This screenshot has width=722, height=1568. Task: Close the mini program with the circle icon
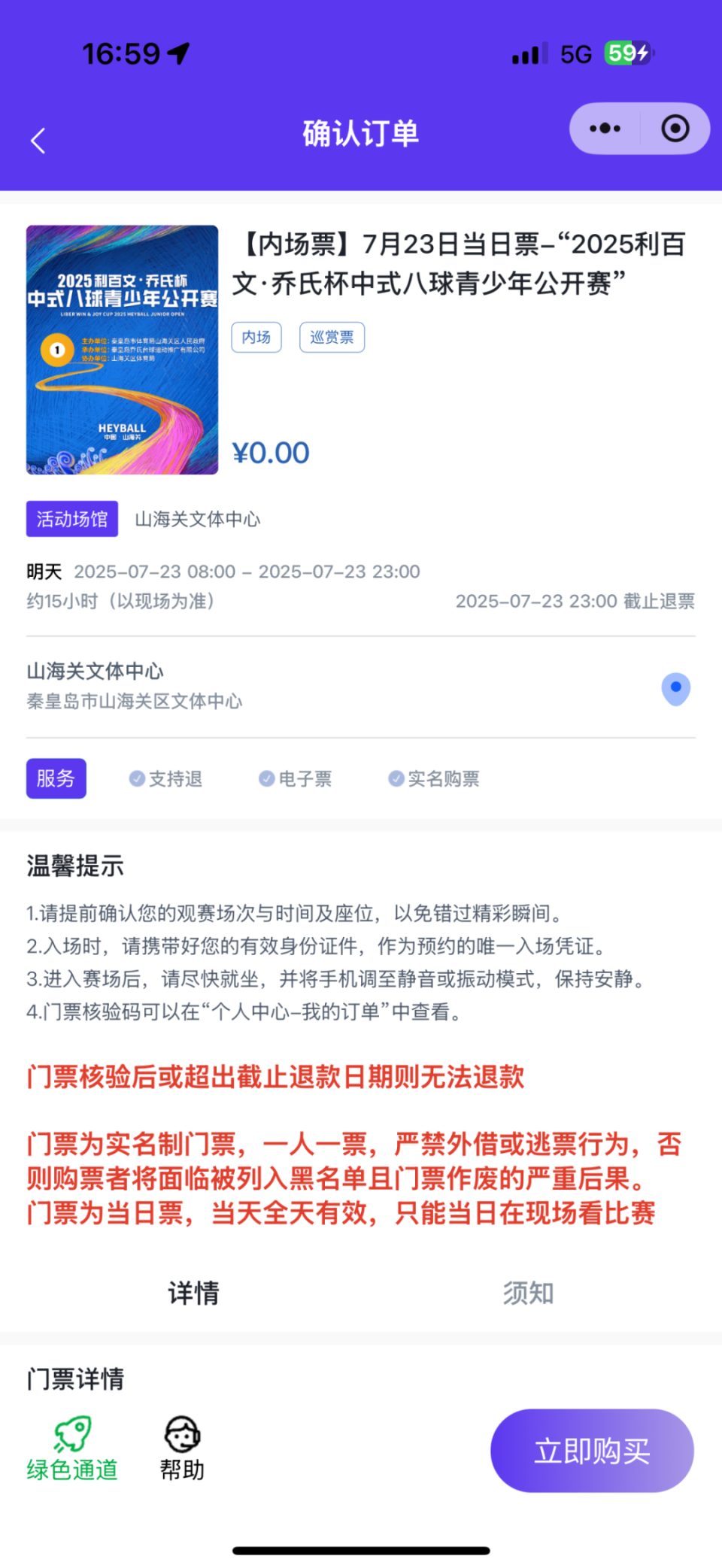tap(675, 129)
